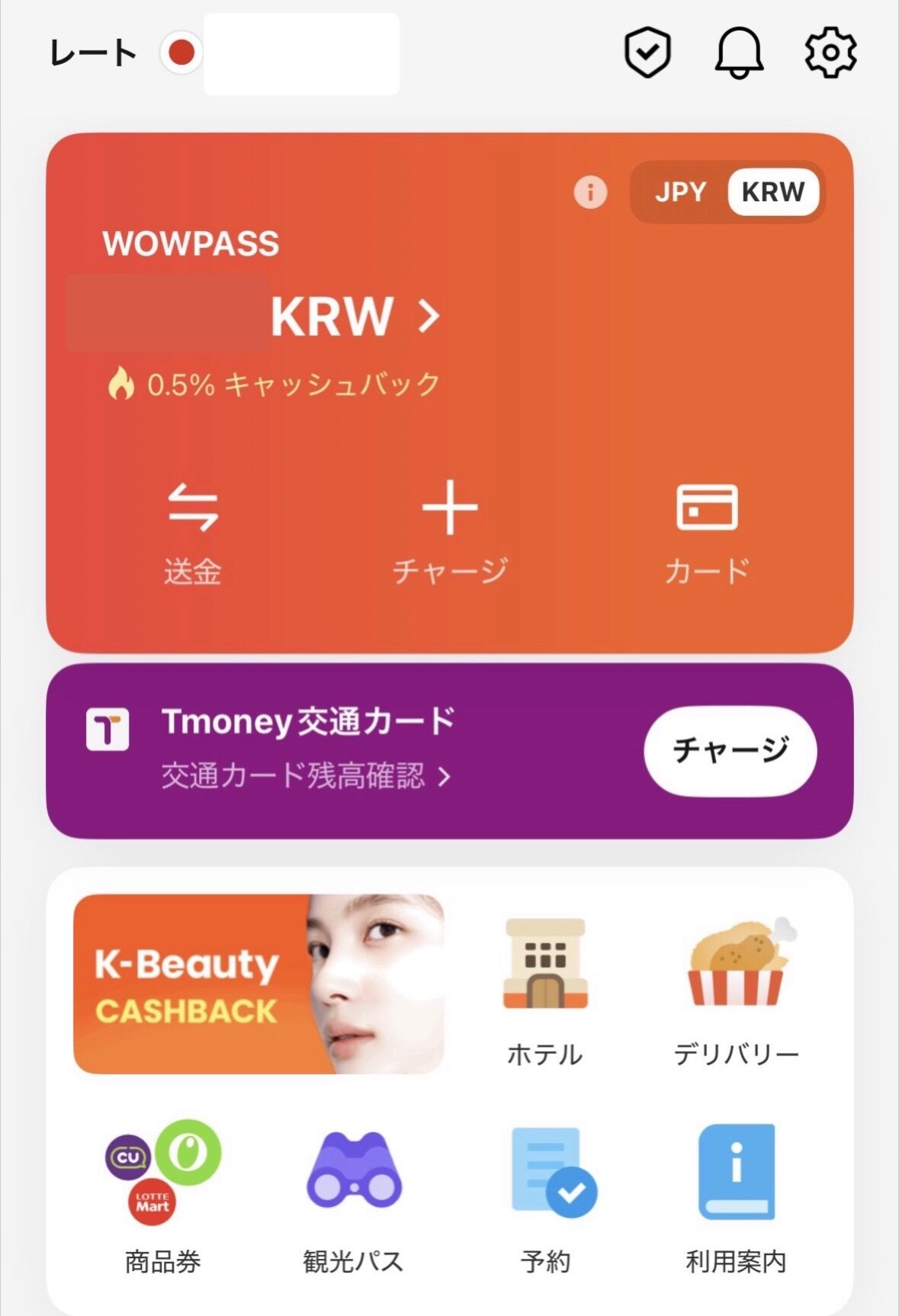Open the notification bell
The image size is (899, 1316).
click(739, 52)
